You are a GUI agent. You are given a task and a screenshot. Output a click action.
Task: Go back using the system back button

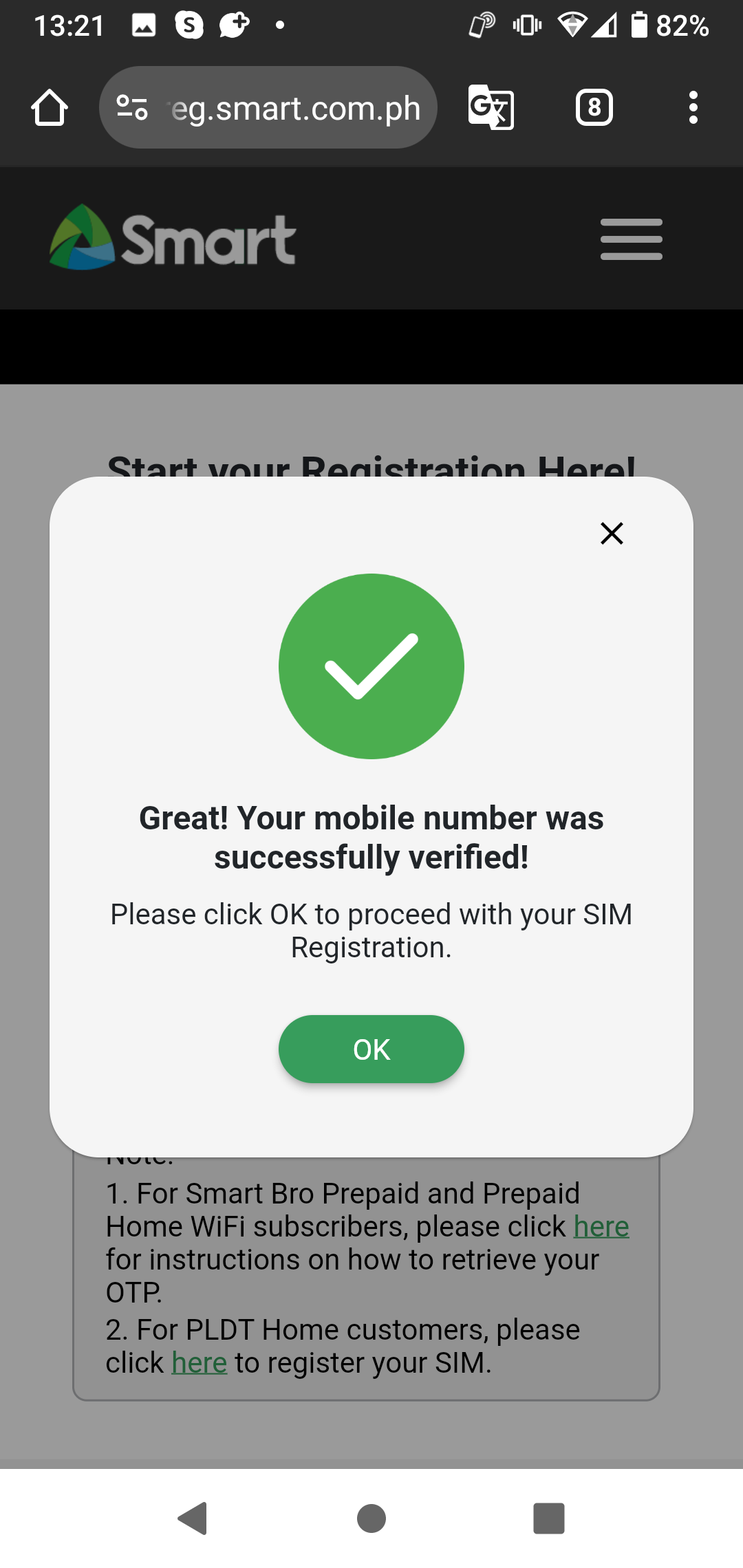click(x=193, y=1518)
